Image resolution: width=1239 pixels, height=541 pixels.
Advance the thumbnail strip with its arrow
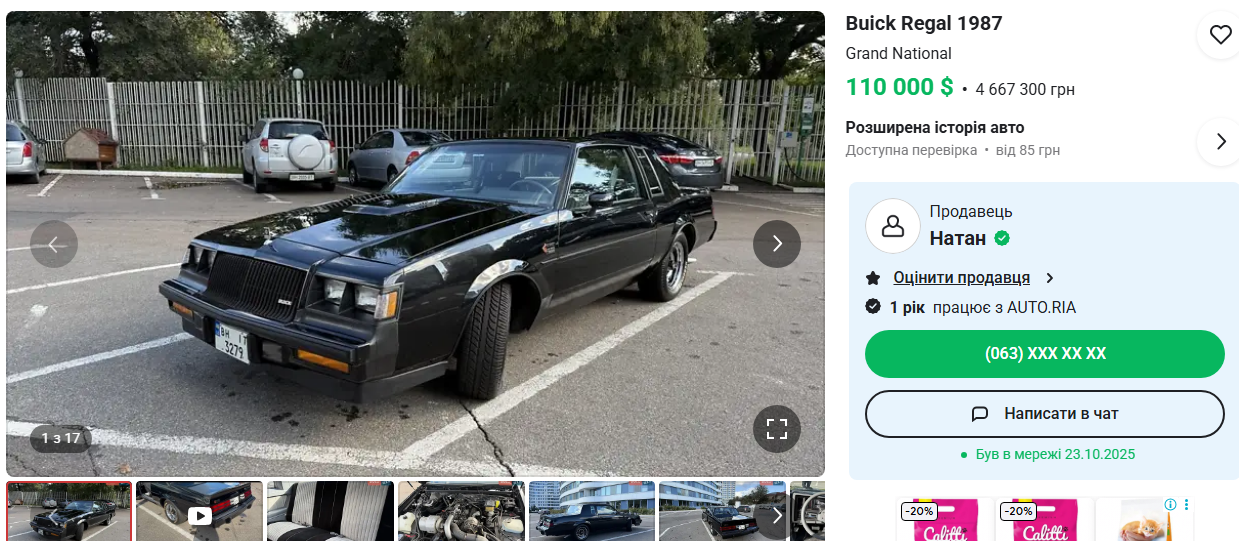click(x=777, y=516)
